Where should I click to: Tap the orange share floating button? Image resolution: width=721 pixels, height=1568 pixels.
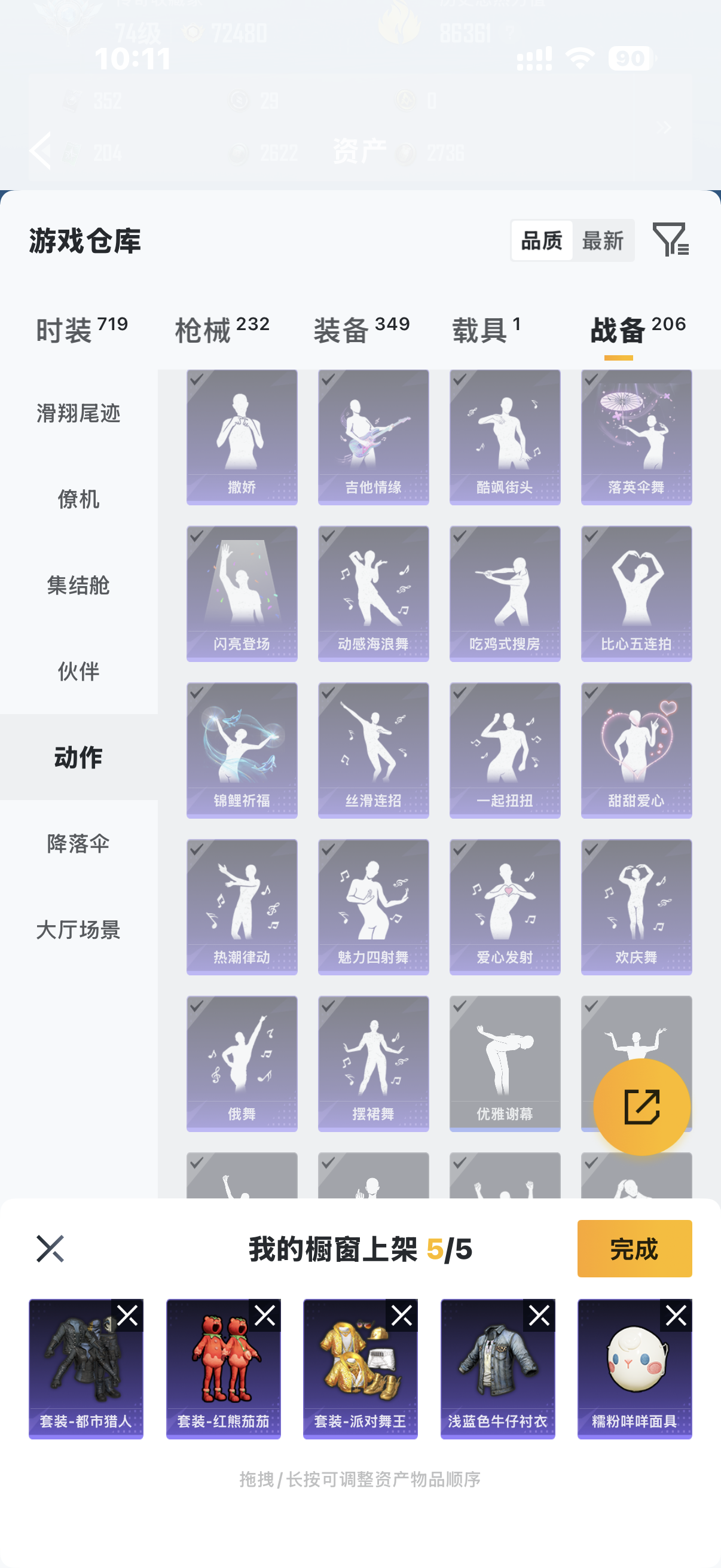(x=641, y=1106)
